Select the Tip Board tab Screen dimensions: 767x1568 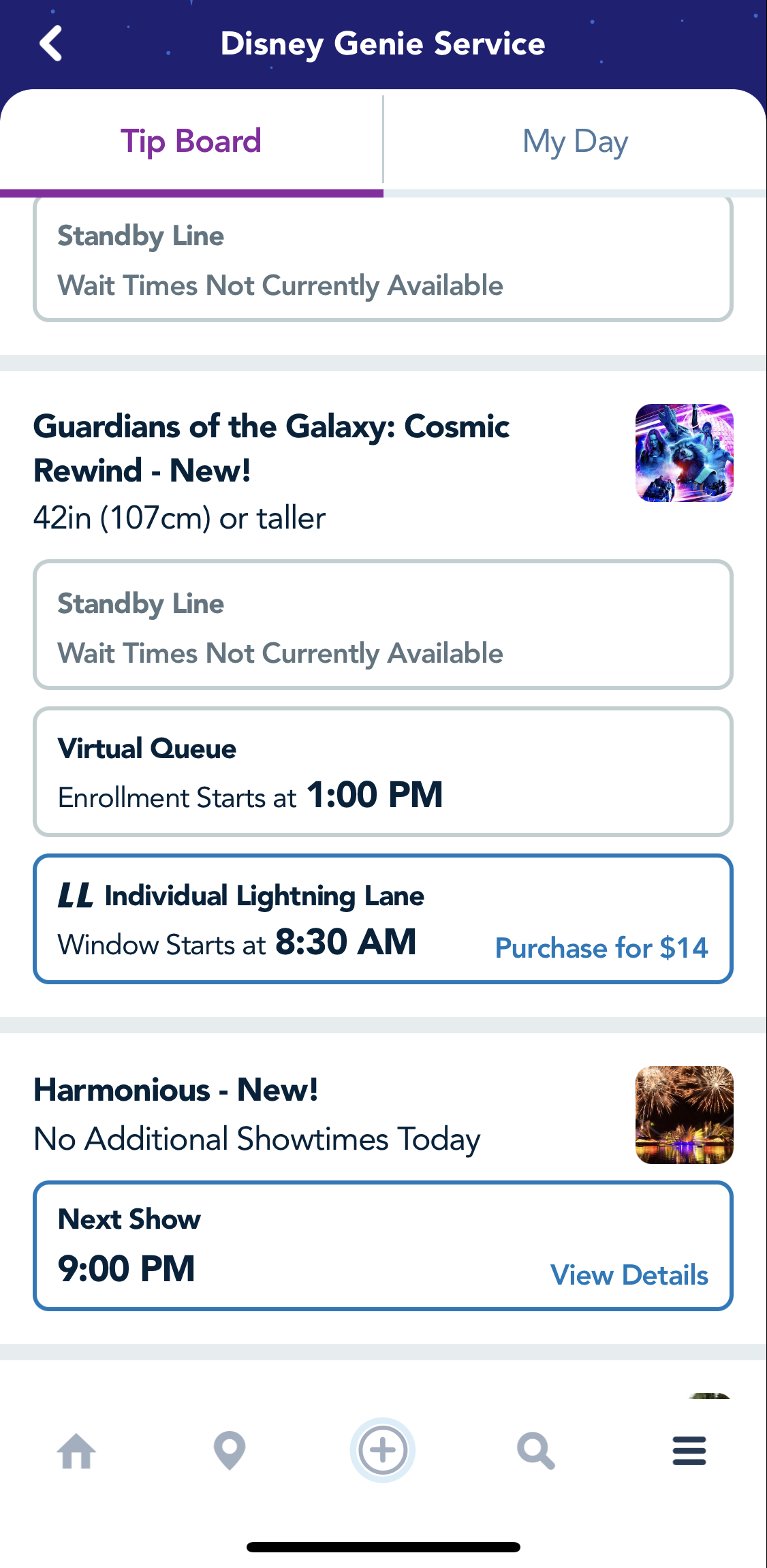pyautogui.click(x=191, y=142)
